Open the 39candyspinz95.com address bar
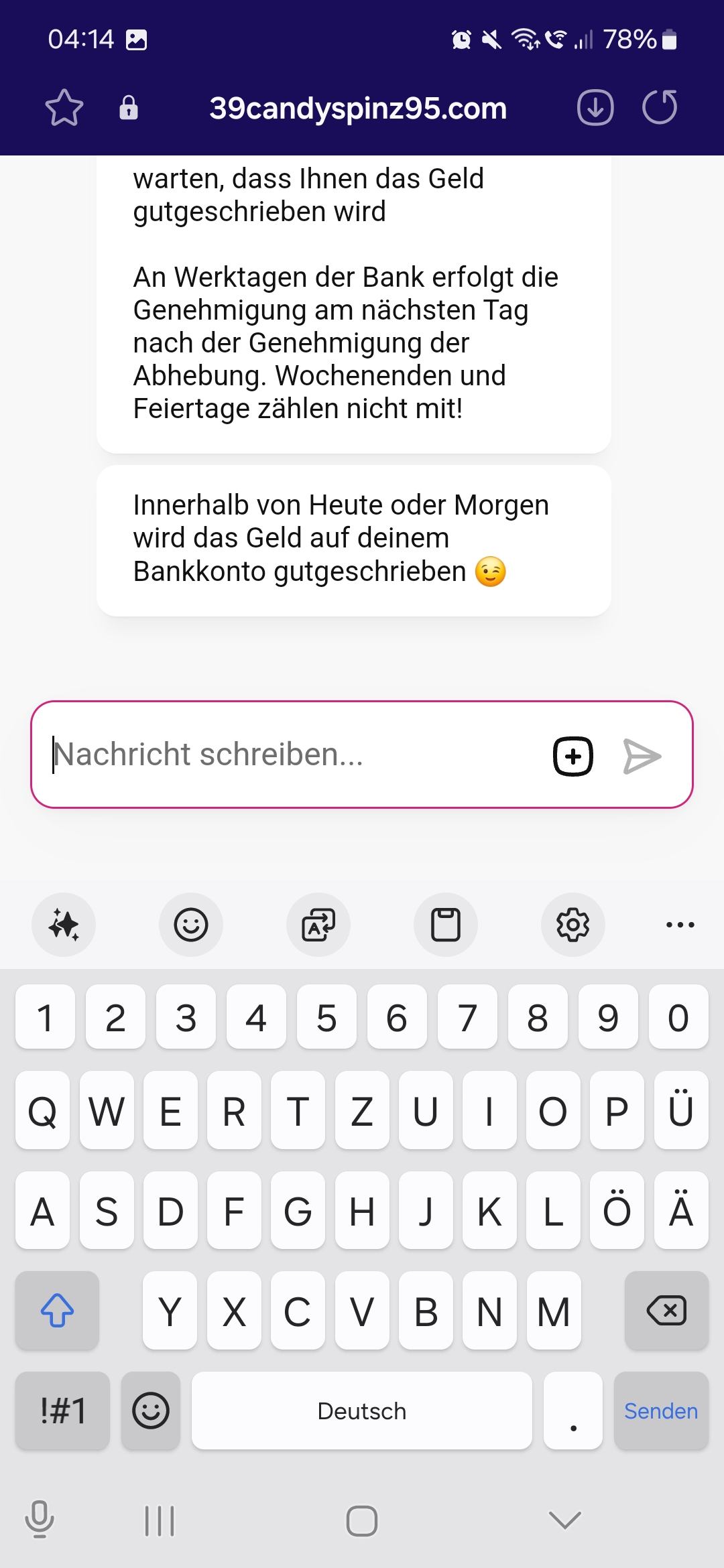This screenshot has height=1568, width=724. pyautogui.click(x=358, y=108)
